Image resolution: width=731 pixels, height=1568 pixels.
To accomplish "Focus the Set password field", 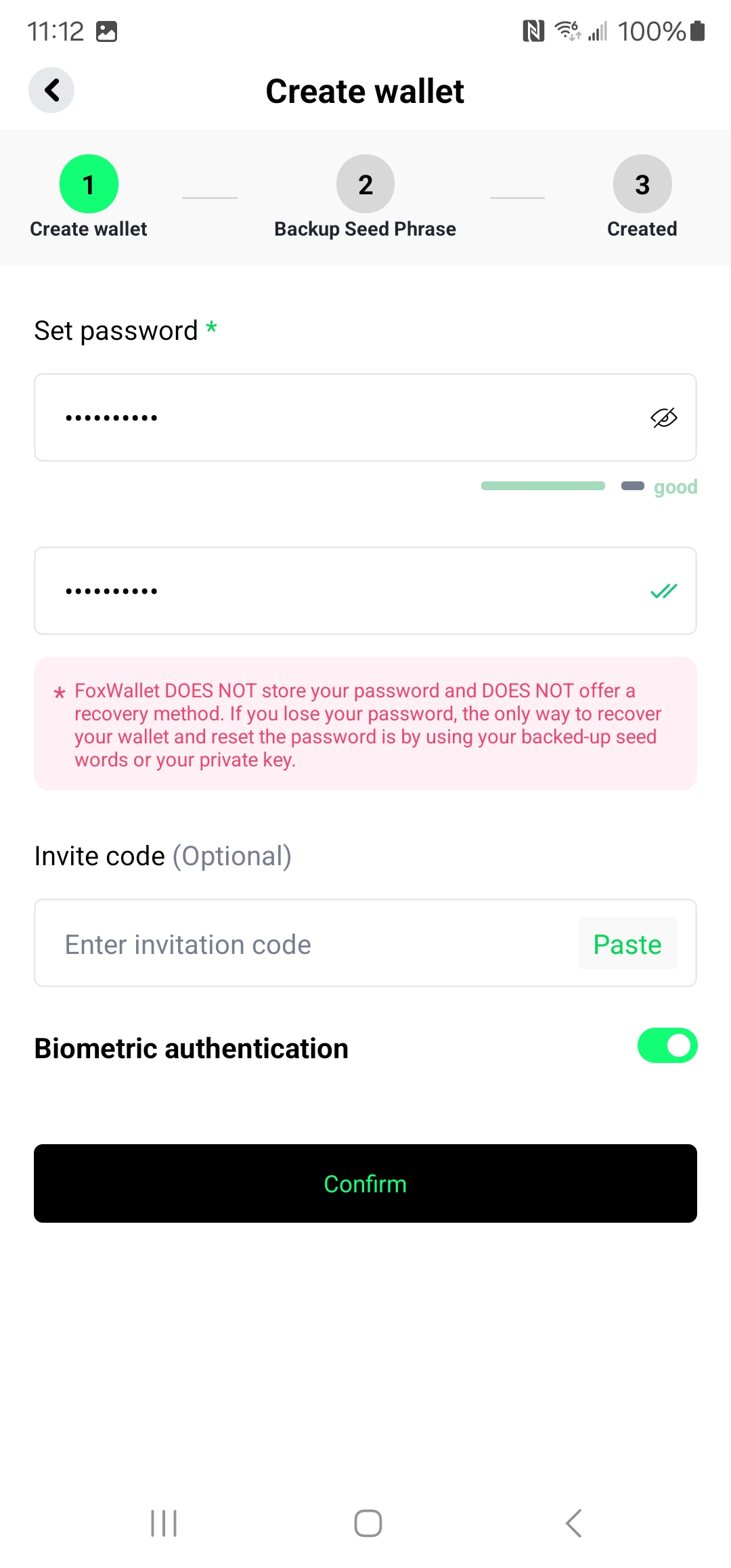I will coord(338,418).
